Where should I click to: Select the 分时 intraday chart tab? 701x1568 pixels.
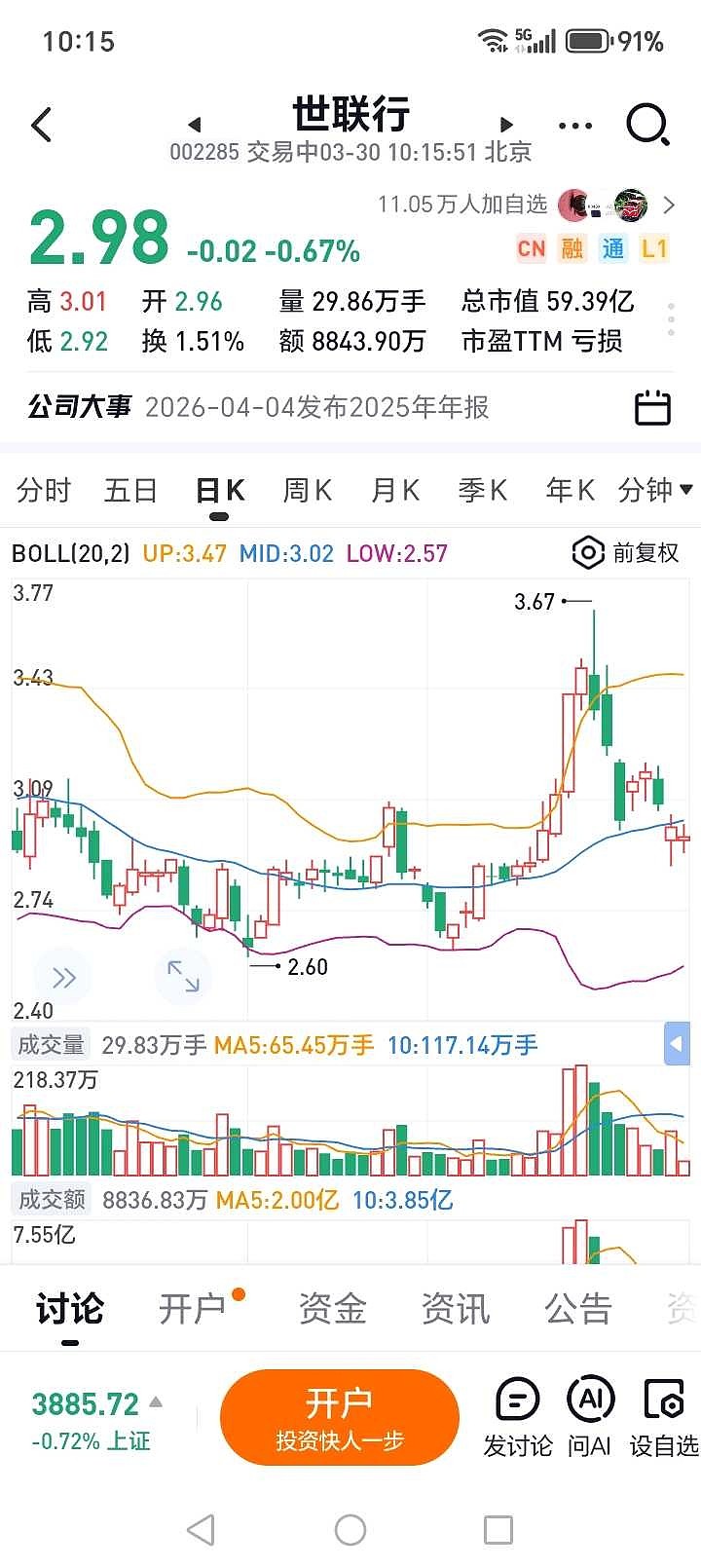43,491
